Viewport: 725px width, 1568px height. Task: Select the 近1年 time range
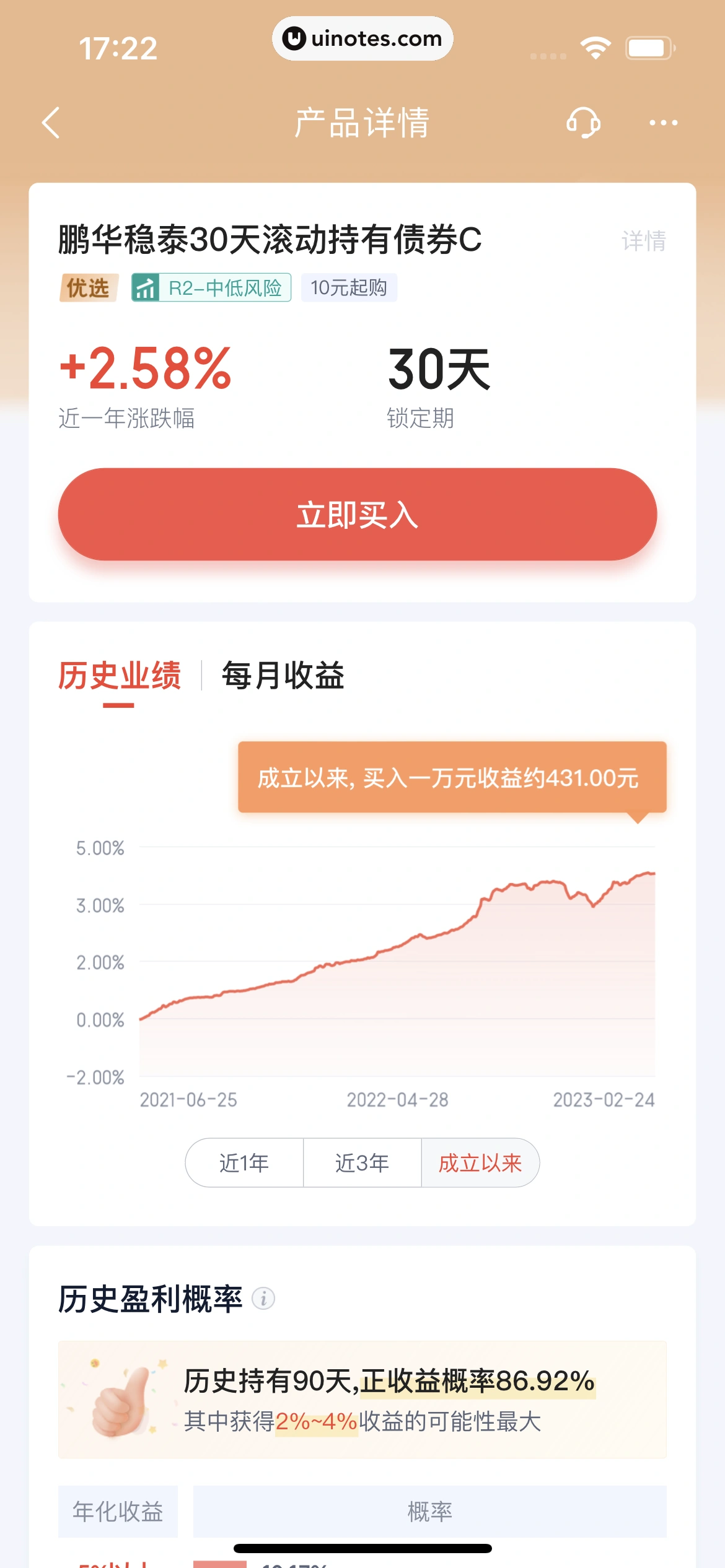pos(244,1162)
